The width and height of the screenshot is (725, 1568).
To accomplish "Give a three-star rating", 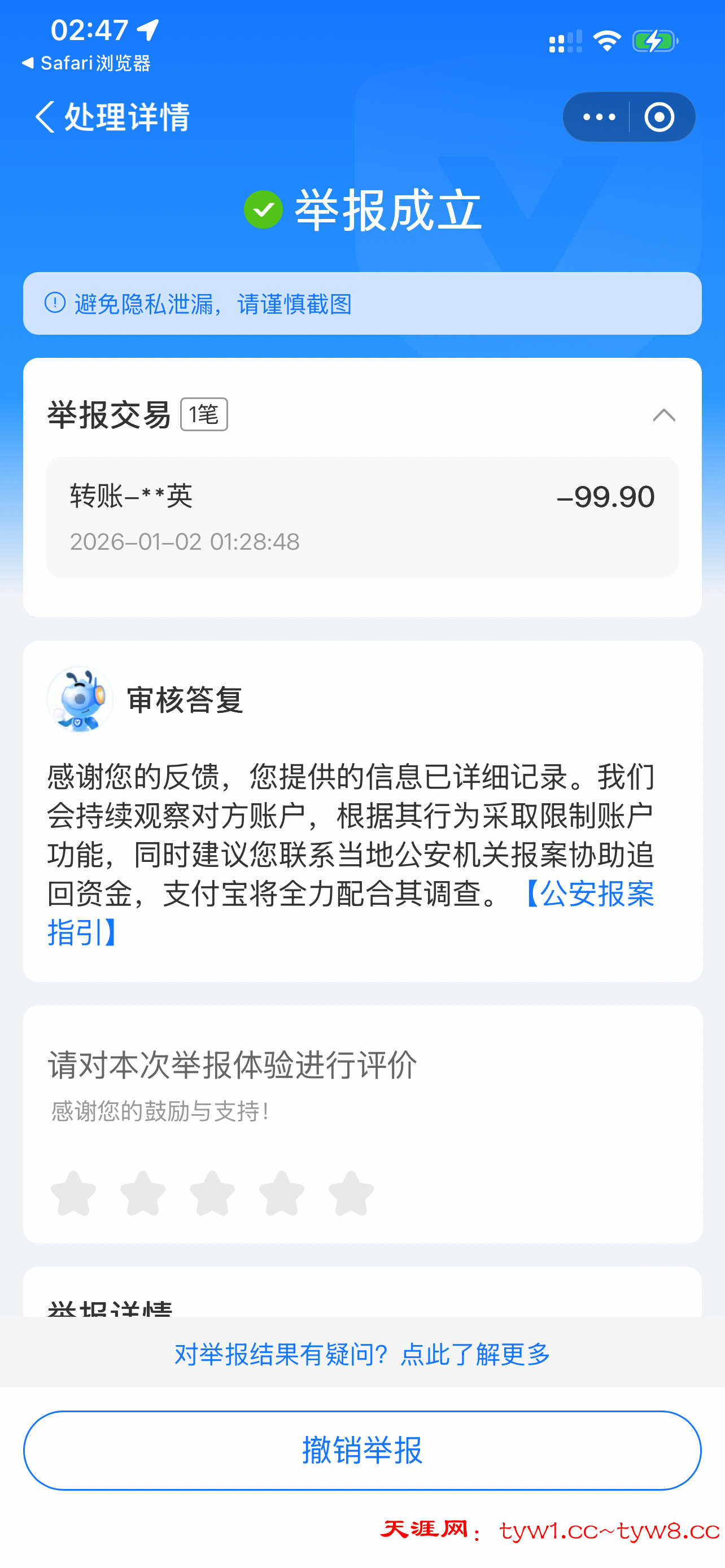I will tap(212, 1193).
